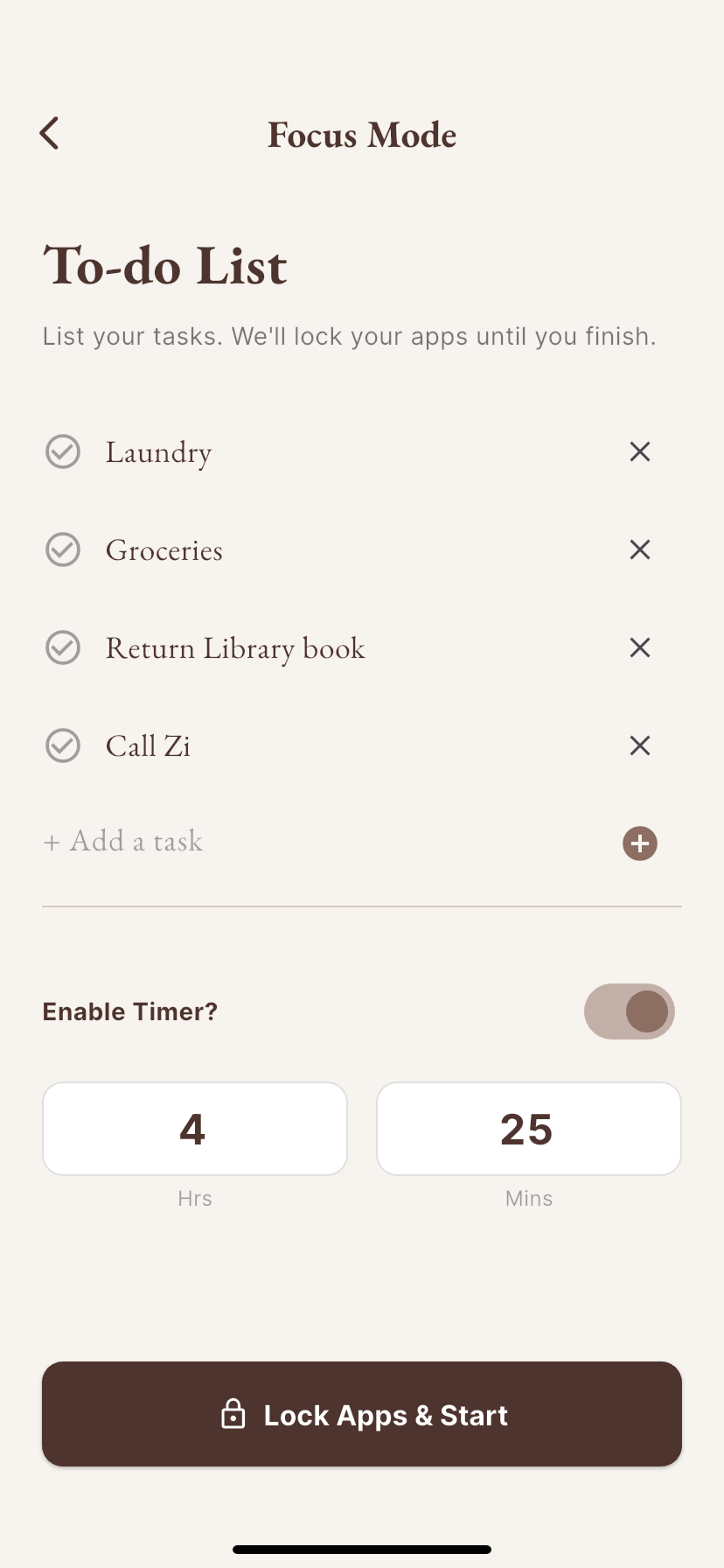Tap the home indicator bar at bottom
This screenshot has width=724, height=1568.
361,1548
